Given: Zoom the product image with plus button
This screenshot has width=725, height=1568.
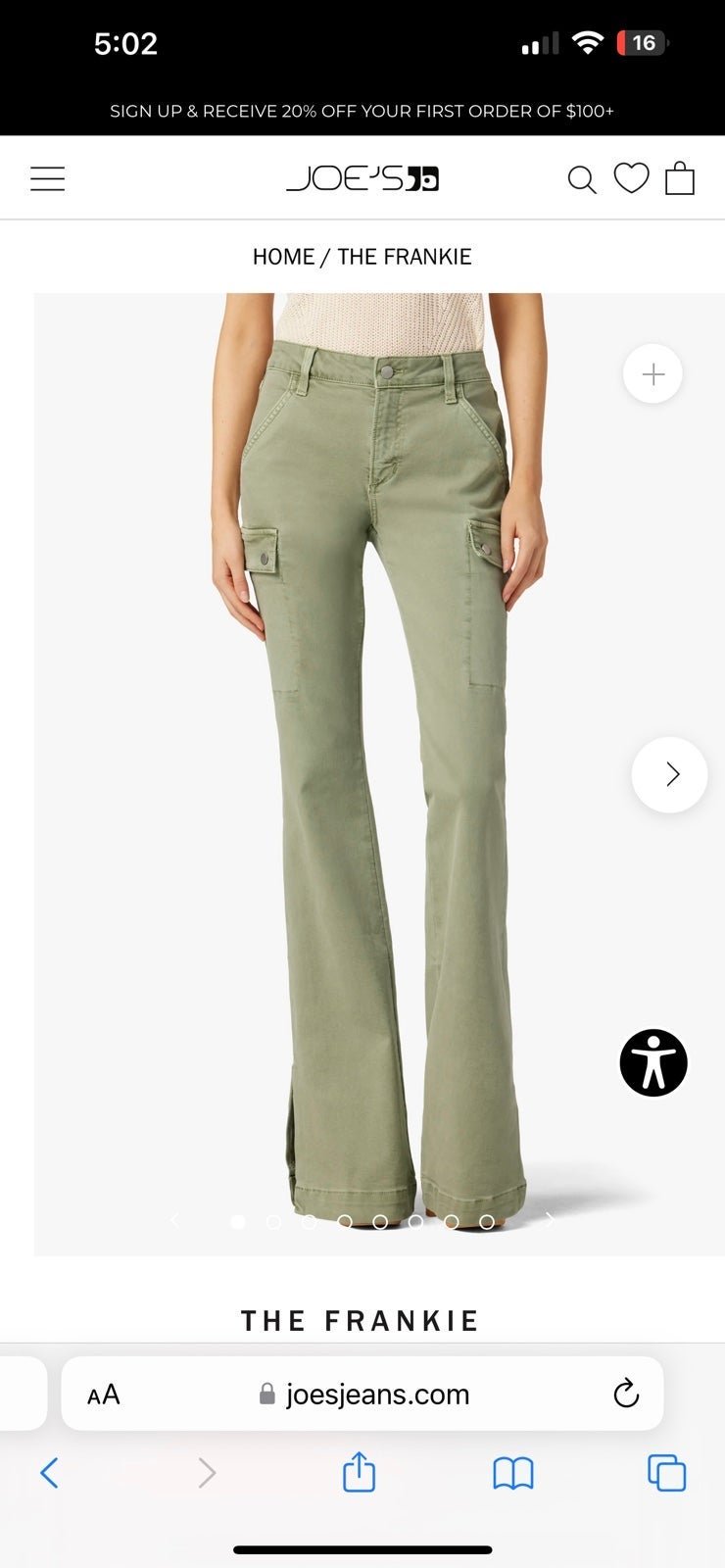Looking at the screenshot, I should point(652,373).
